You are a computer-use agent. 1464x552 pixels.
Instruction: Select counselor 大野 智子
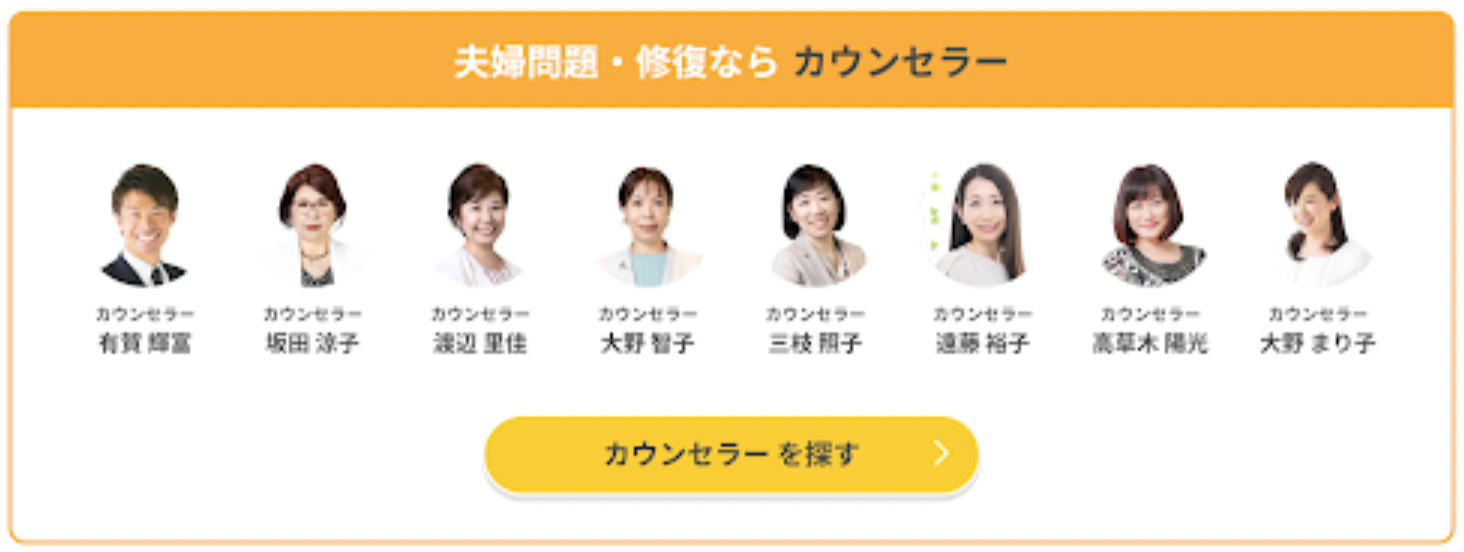647,226
